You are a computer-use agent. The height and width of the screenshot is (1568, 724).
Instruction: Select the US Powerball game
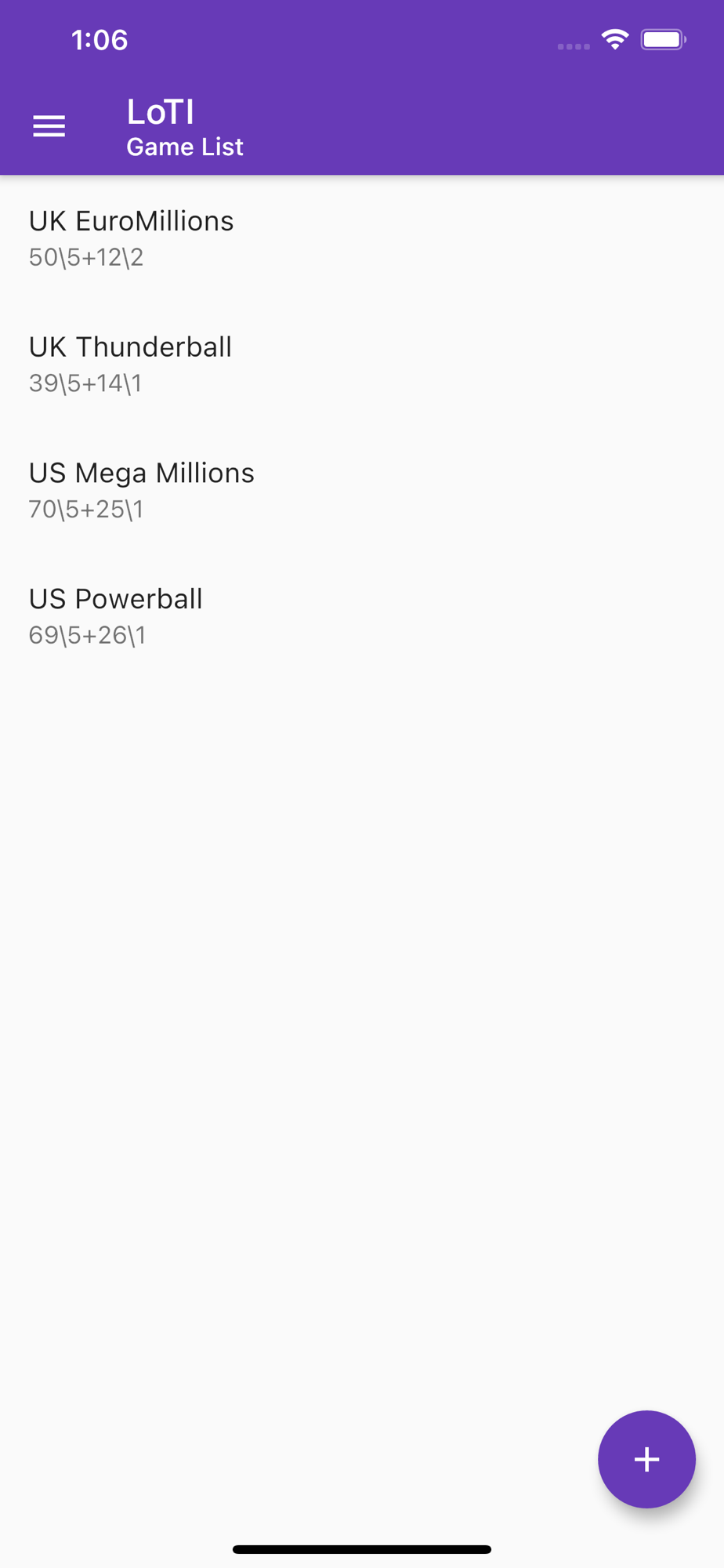tap(362, 616)
